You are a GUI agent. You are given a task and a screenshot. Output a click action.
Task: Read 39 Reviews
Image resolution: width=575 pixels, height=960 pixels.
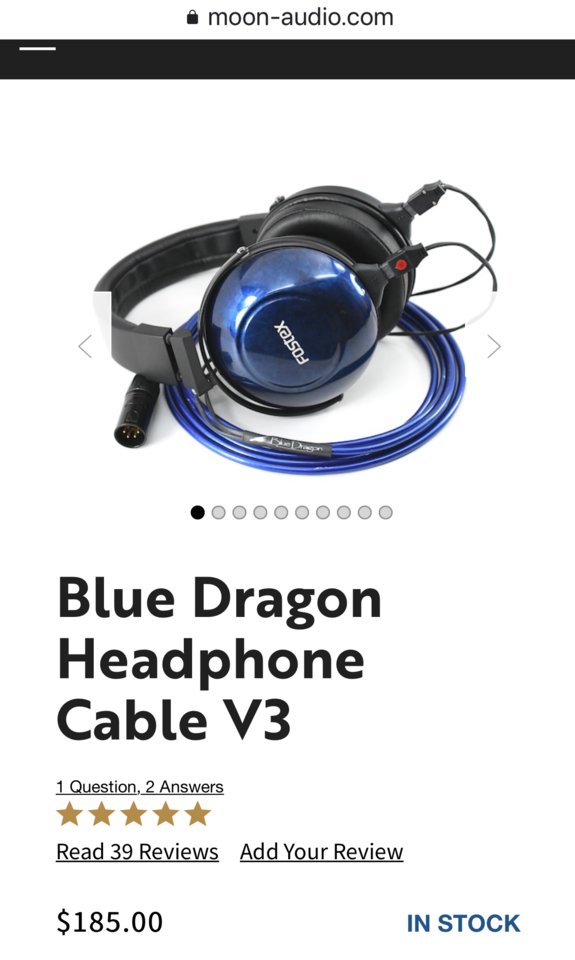pyautogui.click(x=137, y=852)
